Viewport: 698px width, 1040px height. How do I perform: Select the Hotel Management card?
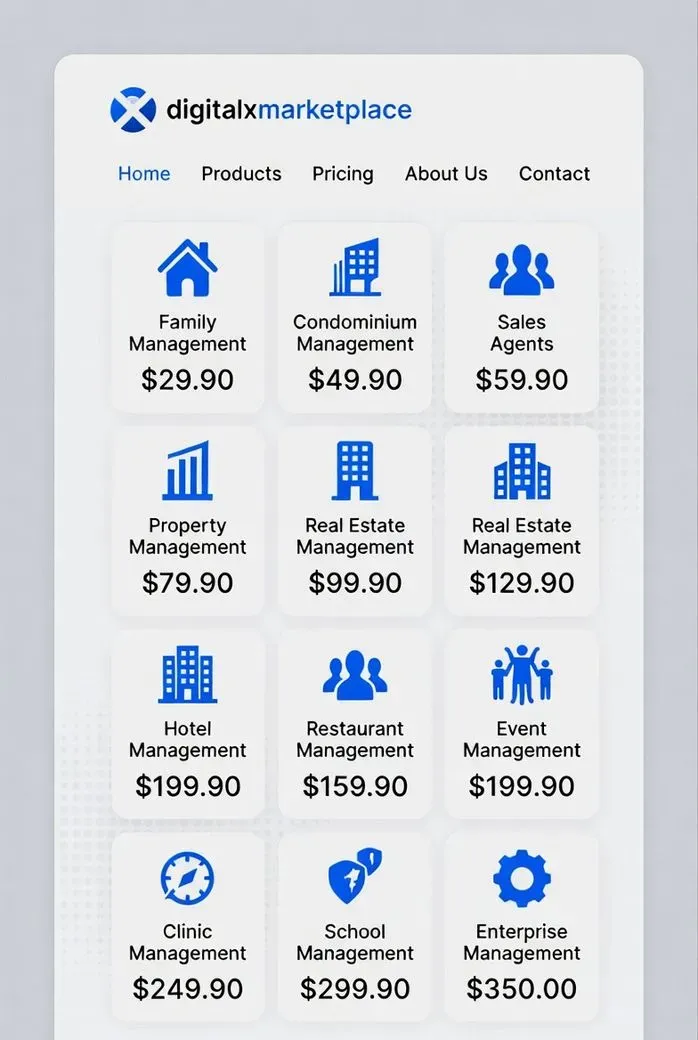pos(188,724)
